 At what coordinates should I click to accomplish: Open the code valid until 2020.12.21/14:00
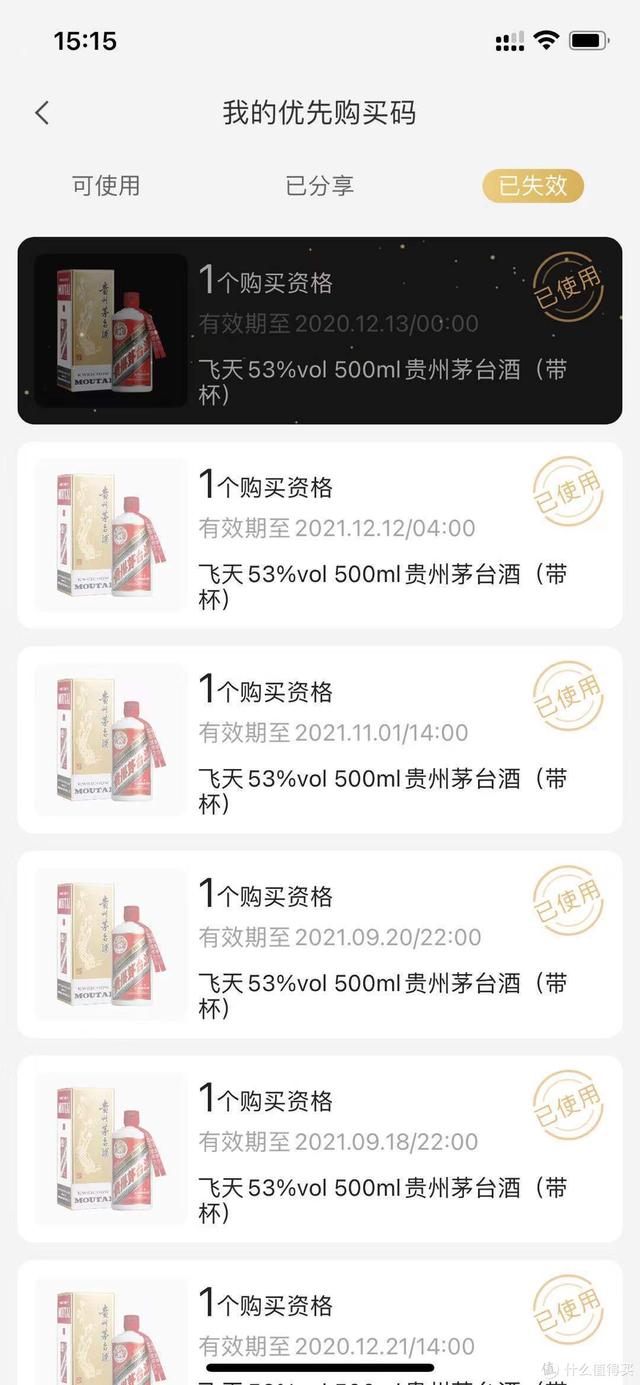coord(320,1322)
